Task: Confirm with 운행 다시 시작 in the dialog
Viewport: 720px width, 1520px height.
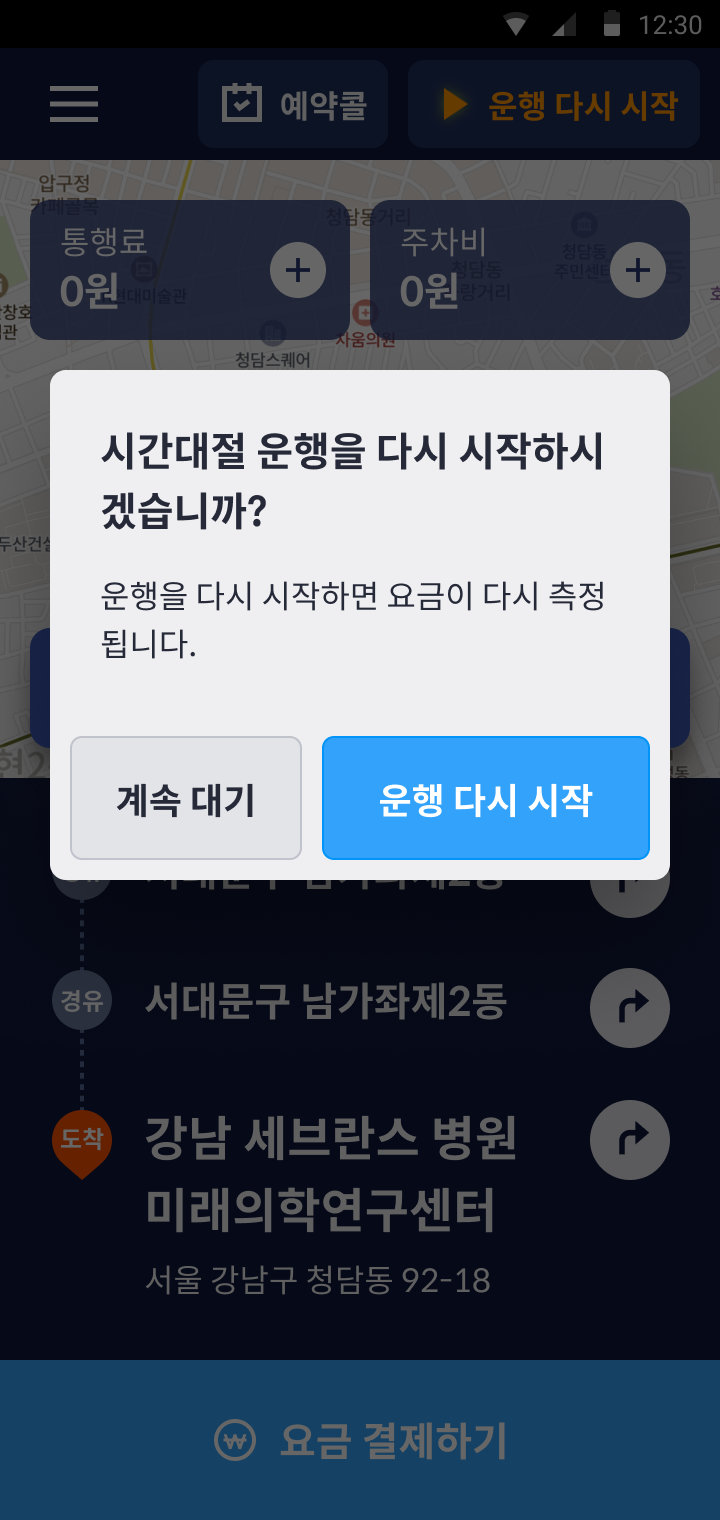Action: point(485,798)
